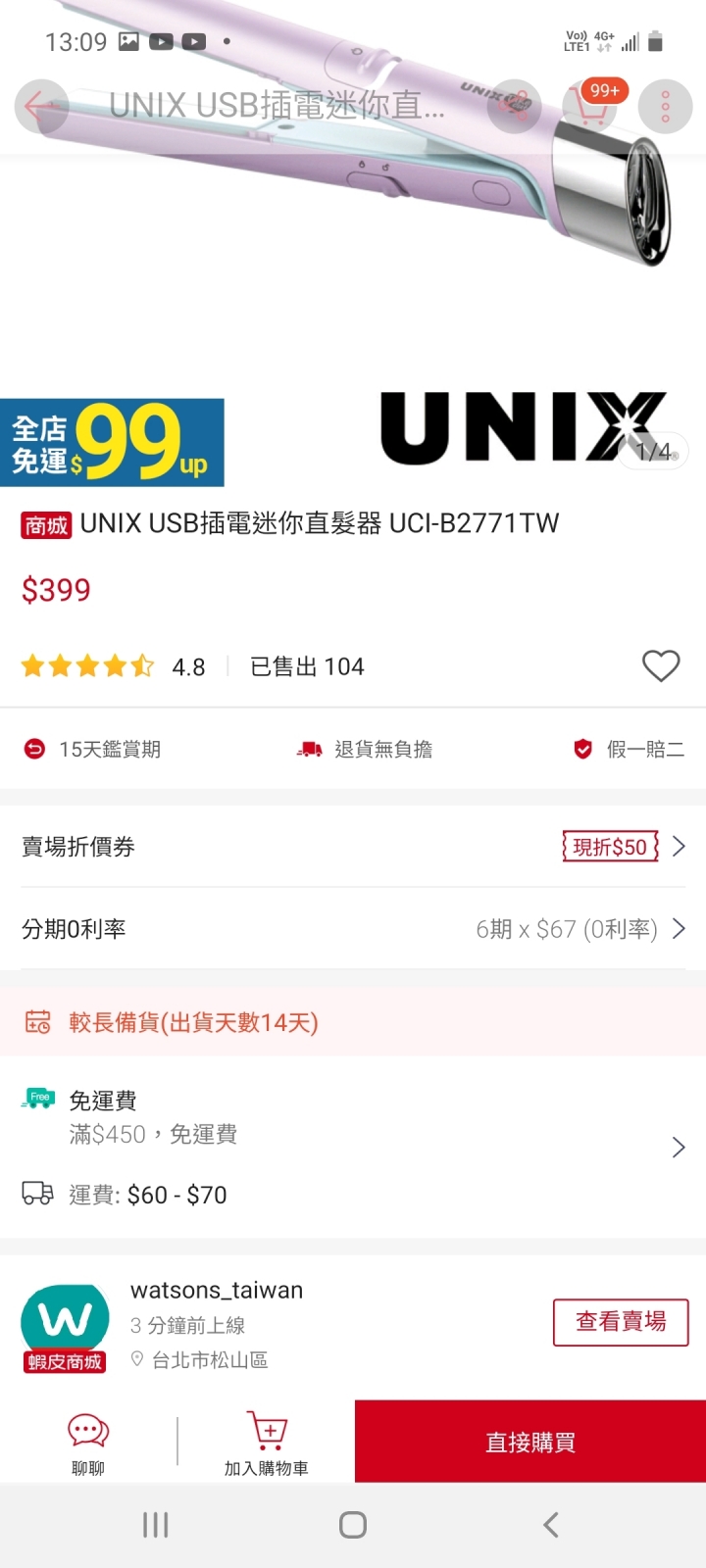Open the system recent apps button
The height and width of the screenshot is (1568, 706).
156,1525
